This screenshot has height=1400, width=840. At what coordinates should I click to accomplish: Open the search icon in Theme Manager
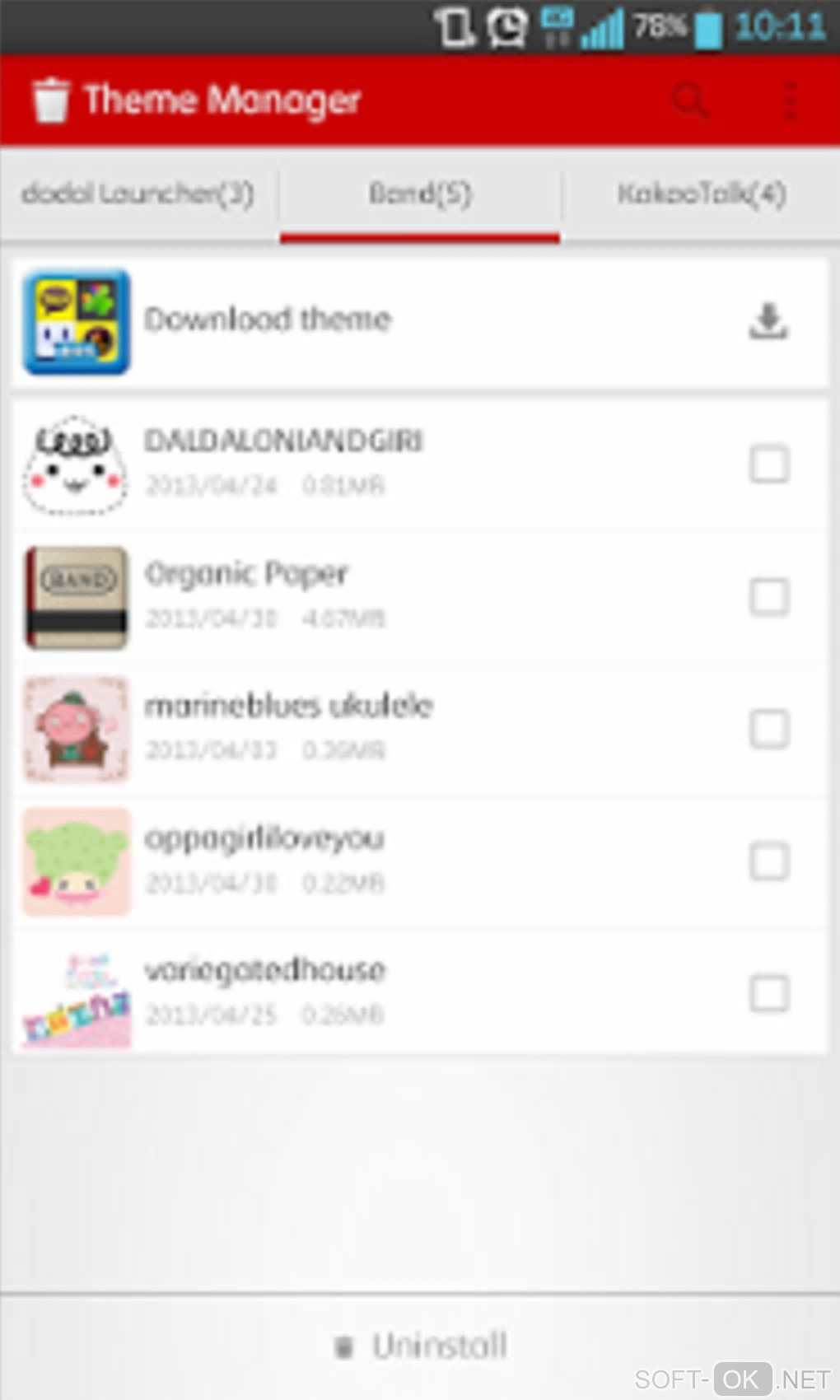coord(690,100)
